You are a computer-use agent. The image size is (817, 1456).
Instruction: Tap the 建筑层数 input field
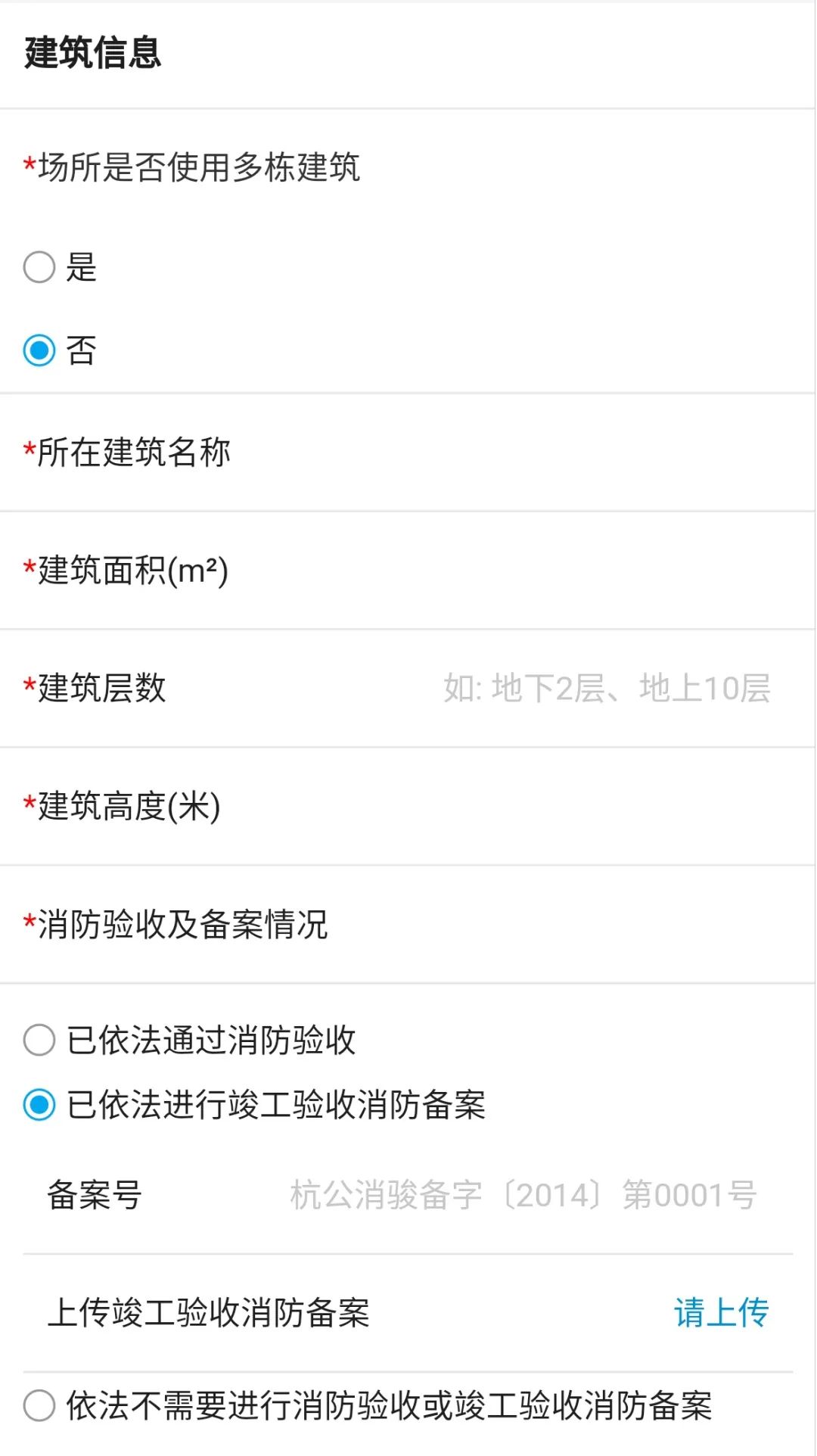(x=605, y=689)
